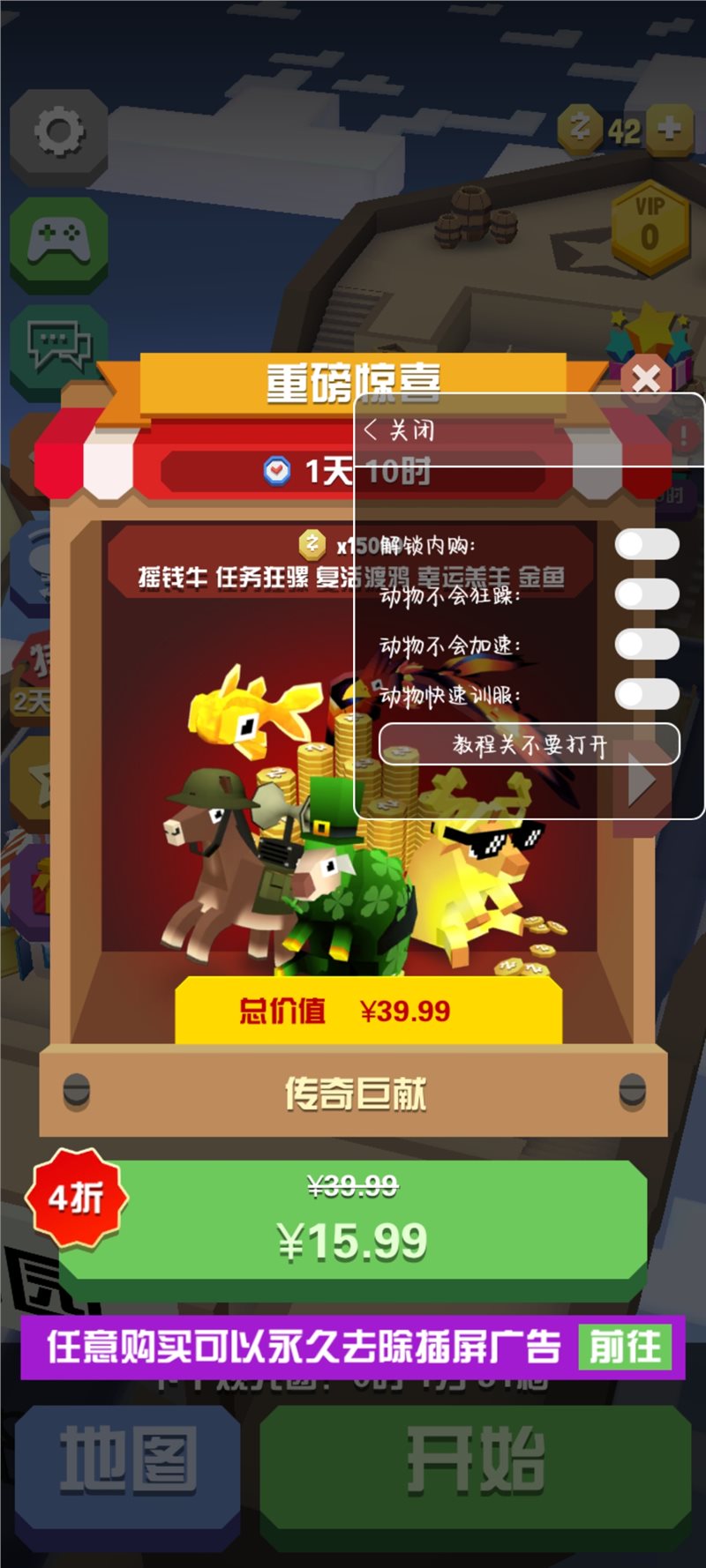Open settings gear icon

pos(58,134)
